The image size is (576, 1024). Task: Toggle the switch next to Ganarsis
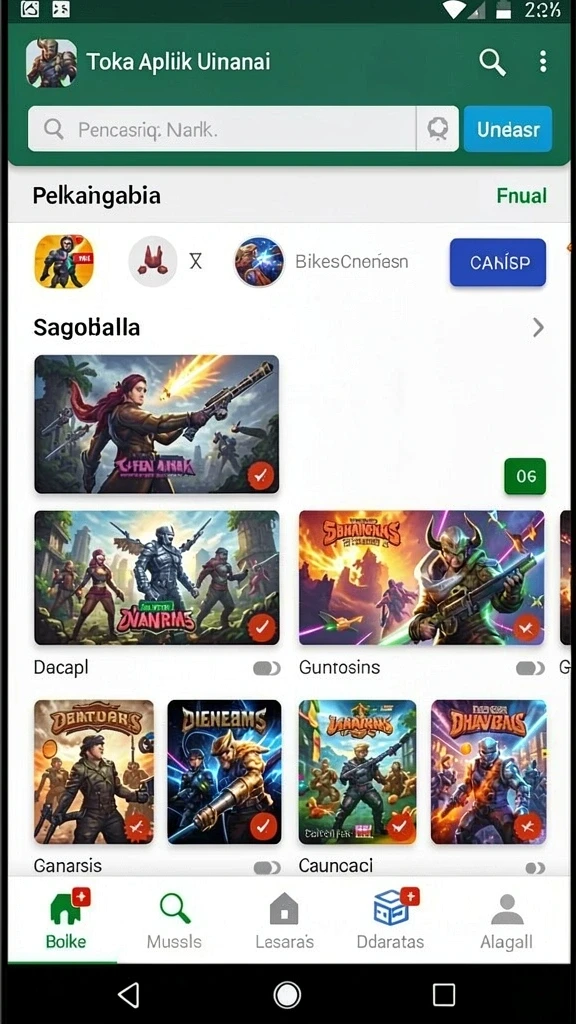pyautogui.click(x=266, y=867)
